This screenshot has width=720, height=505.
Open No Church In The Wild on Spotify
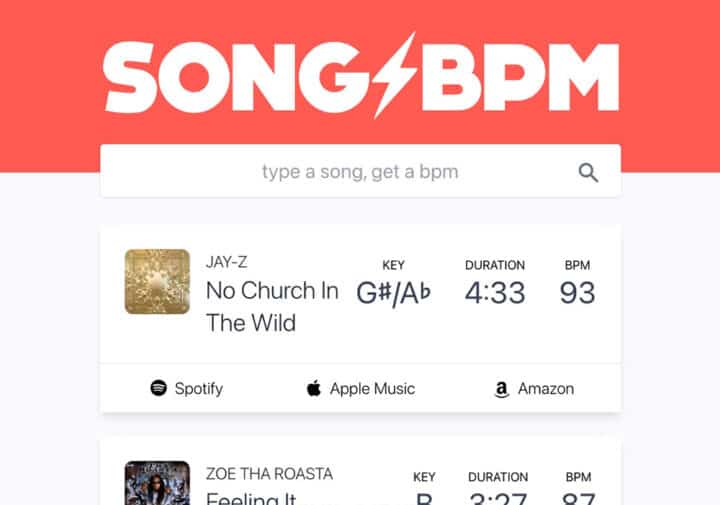(186, 388)
